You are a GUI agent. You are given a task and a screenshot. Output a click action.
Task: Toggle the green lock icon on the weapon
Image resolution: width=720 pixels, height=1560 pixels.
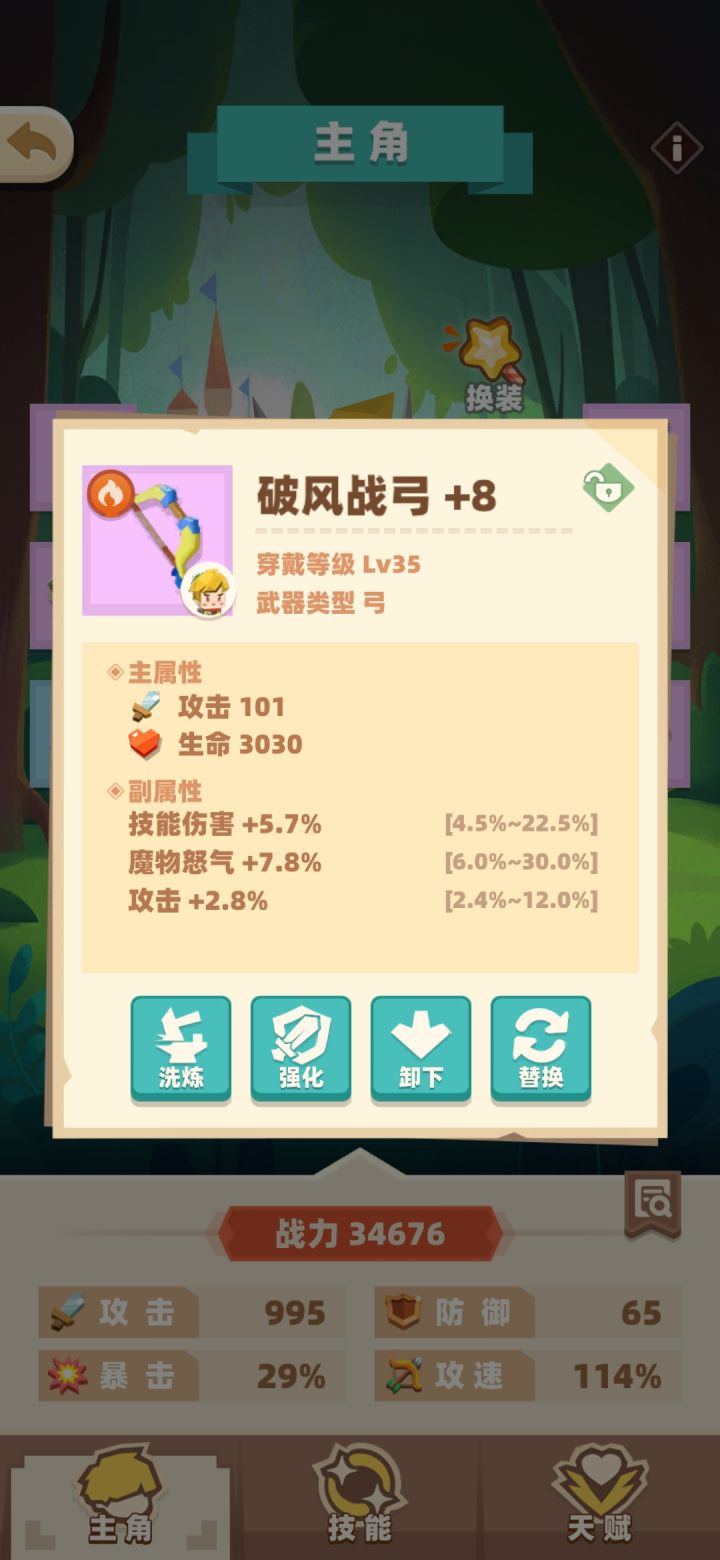pyautogui.click(x=608, y=487)
